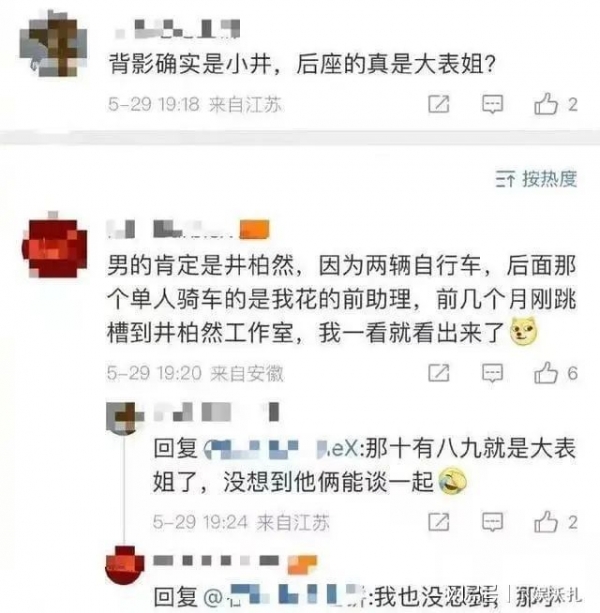The height and width of the screenshot is (613, 600).
Task: Like the 那十有八九就是大表姐了 reply
Action: coord(546,522)
